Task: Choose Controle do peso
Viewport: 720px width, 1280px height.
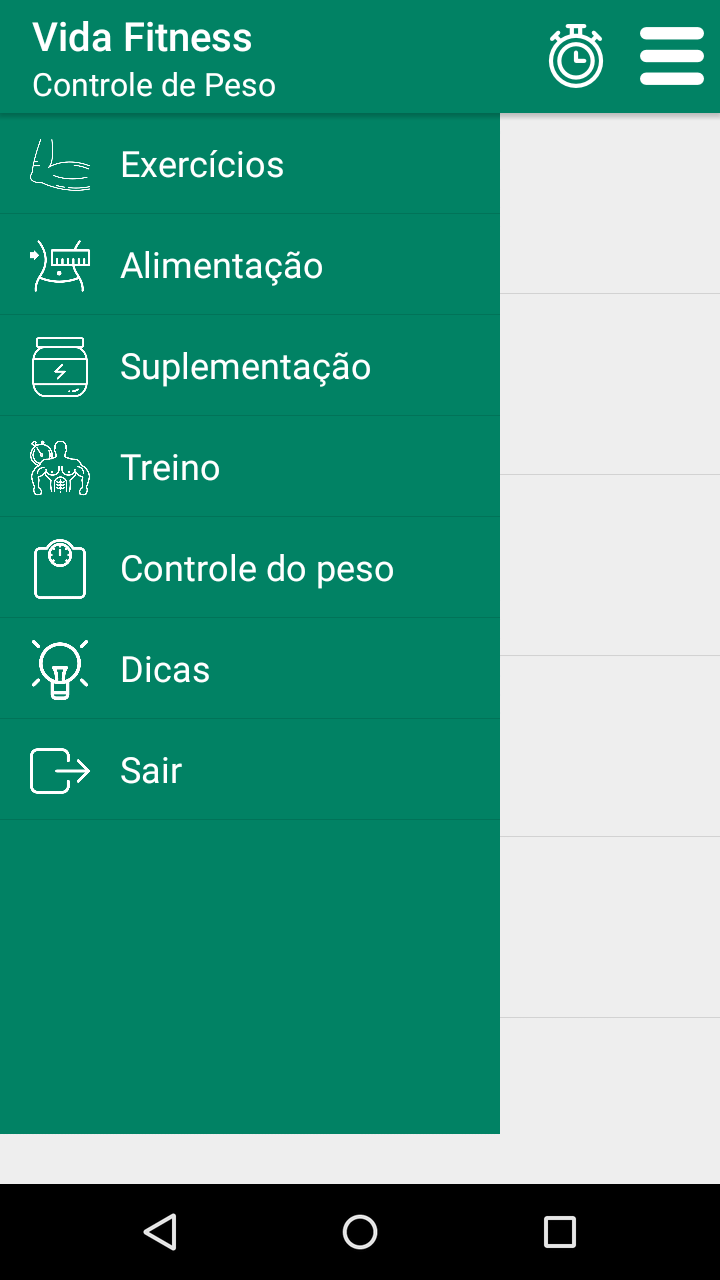Action: coord(250,568)
